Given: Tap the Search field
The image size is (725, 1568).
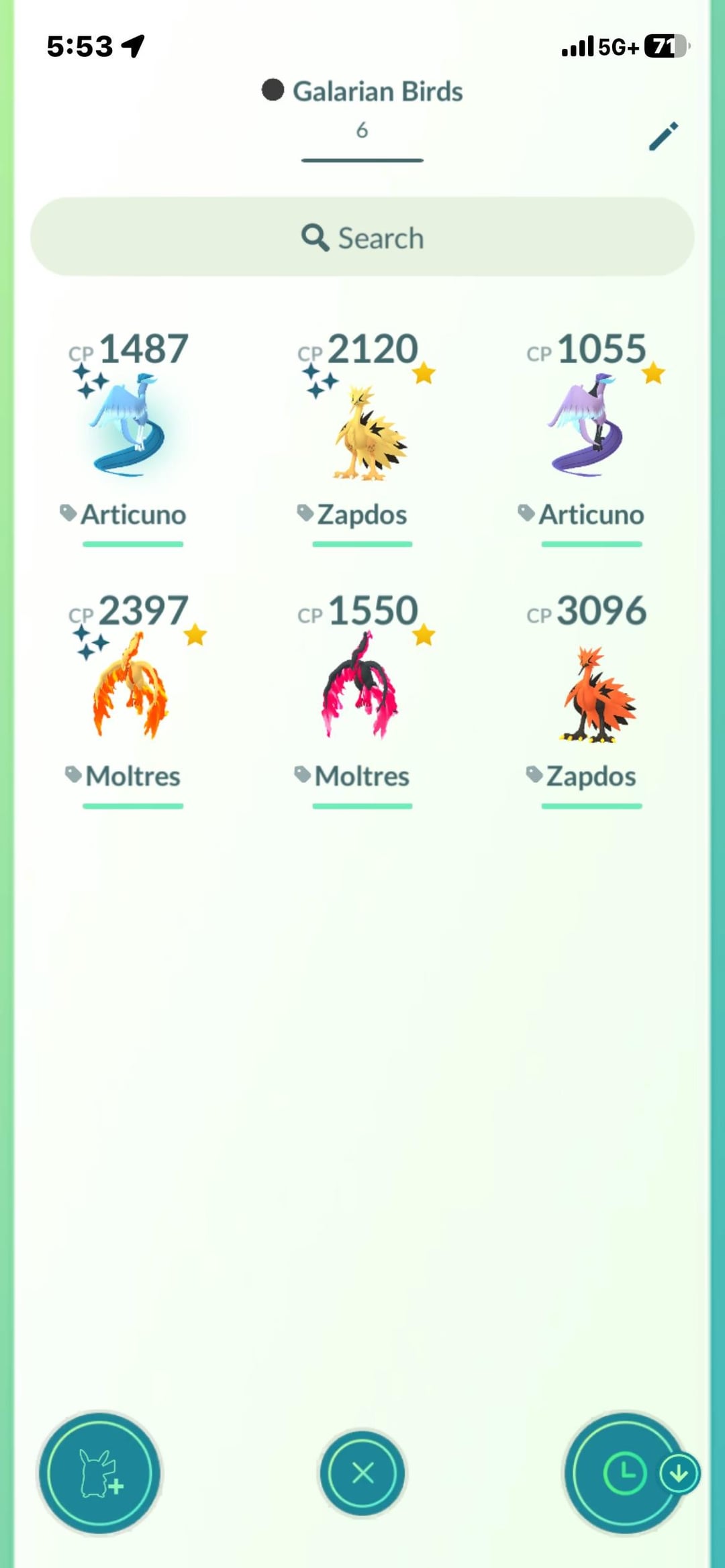Looking at the screenshot, I should (x=362, y=237).
